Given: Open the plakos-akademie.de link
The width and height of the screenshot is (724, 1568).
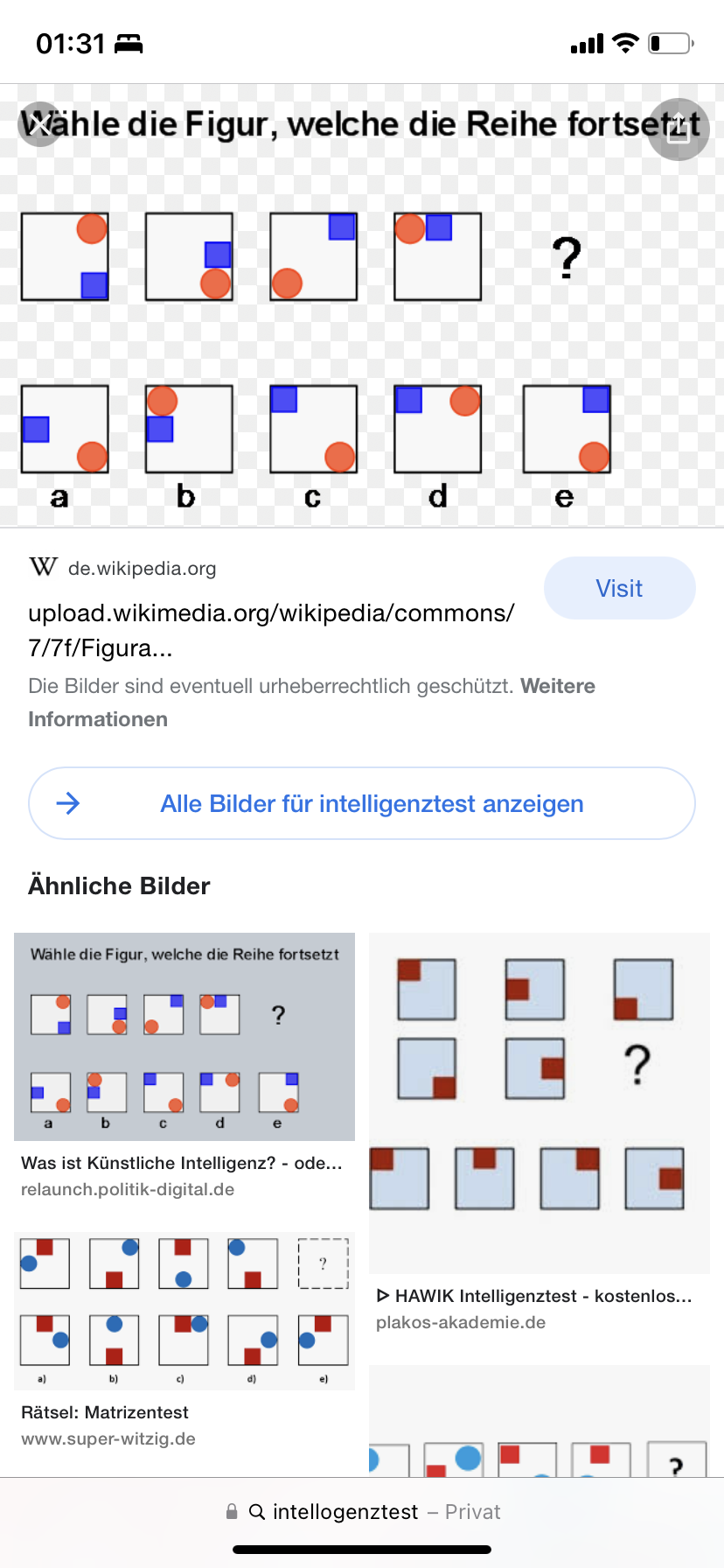Looking at the screenshot, I should click(x=461, y=1322).
